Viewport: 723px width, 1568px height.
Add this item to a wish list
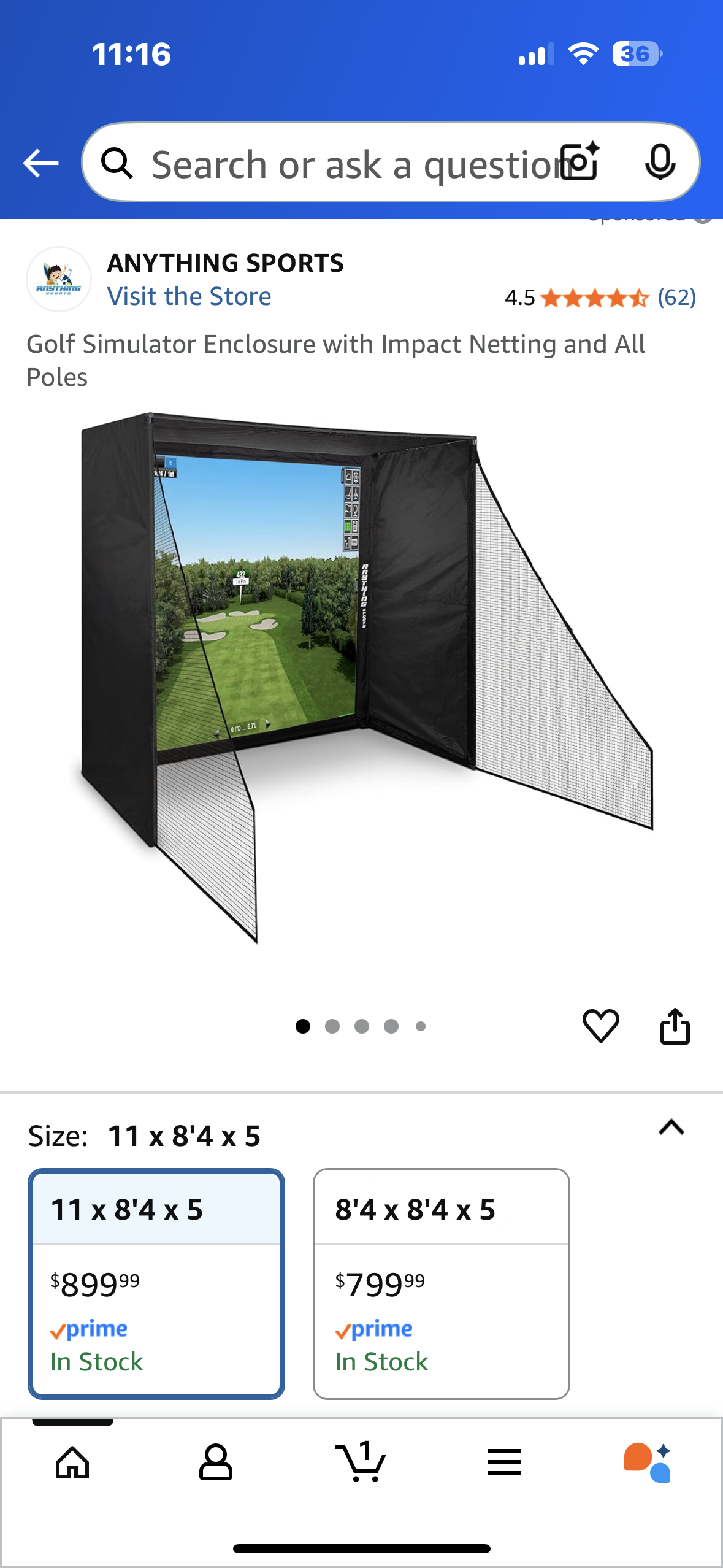[600, 1026]
